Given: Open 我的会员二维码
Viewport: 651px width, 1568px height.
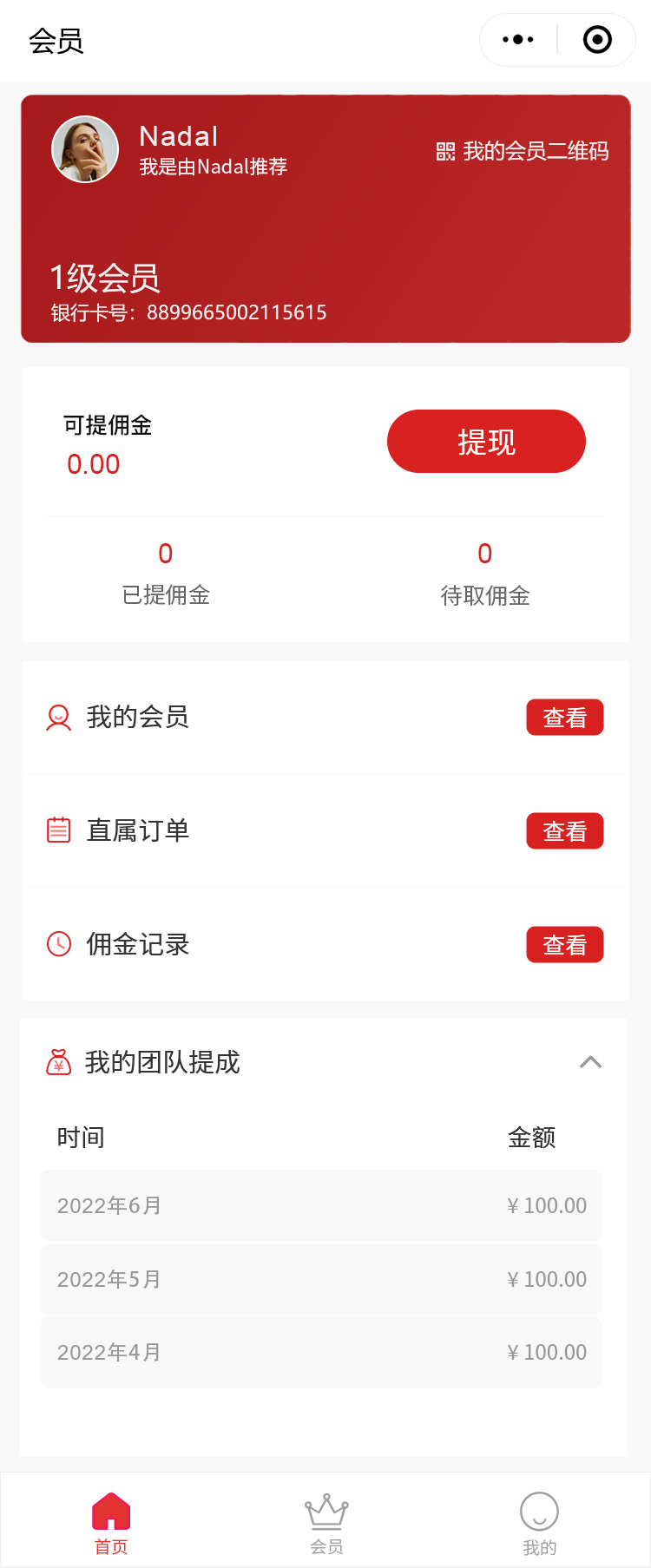Looking at the screenshot, I should pyautogui.click(x=523, y=152).
